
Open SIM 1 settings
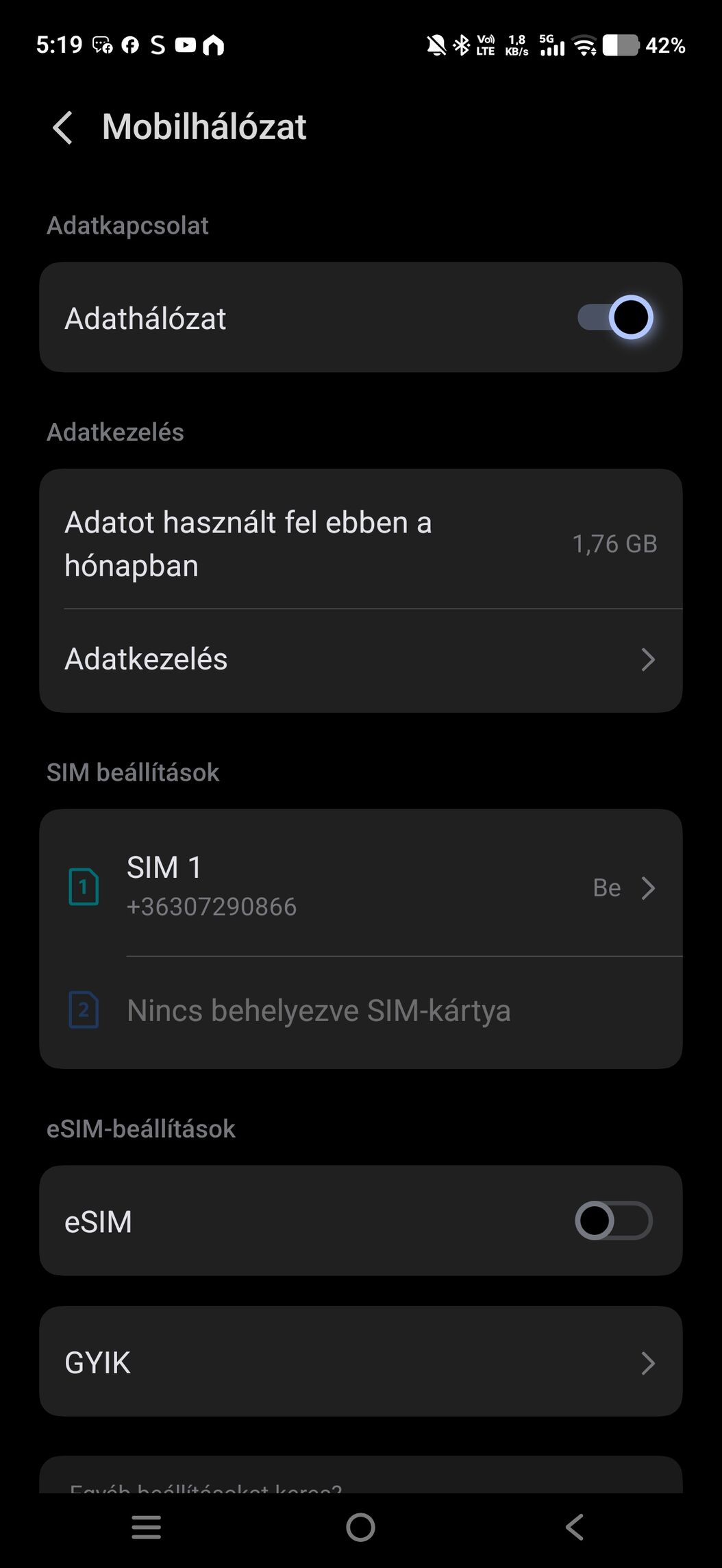pyautogui.click(x=360, y=886)
